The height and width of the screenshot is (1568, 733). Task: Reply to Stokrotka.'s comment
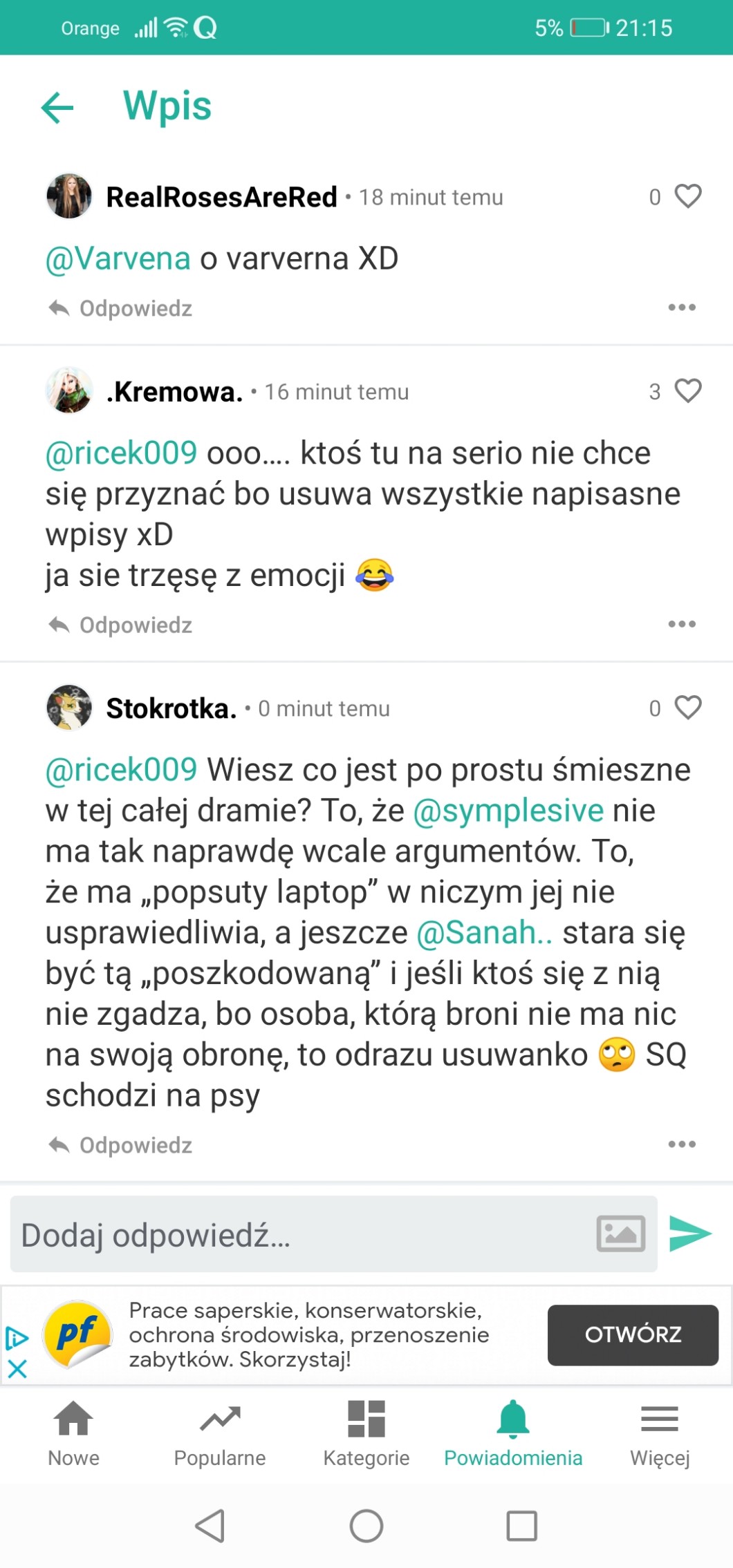[120, 1145]
